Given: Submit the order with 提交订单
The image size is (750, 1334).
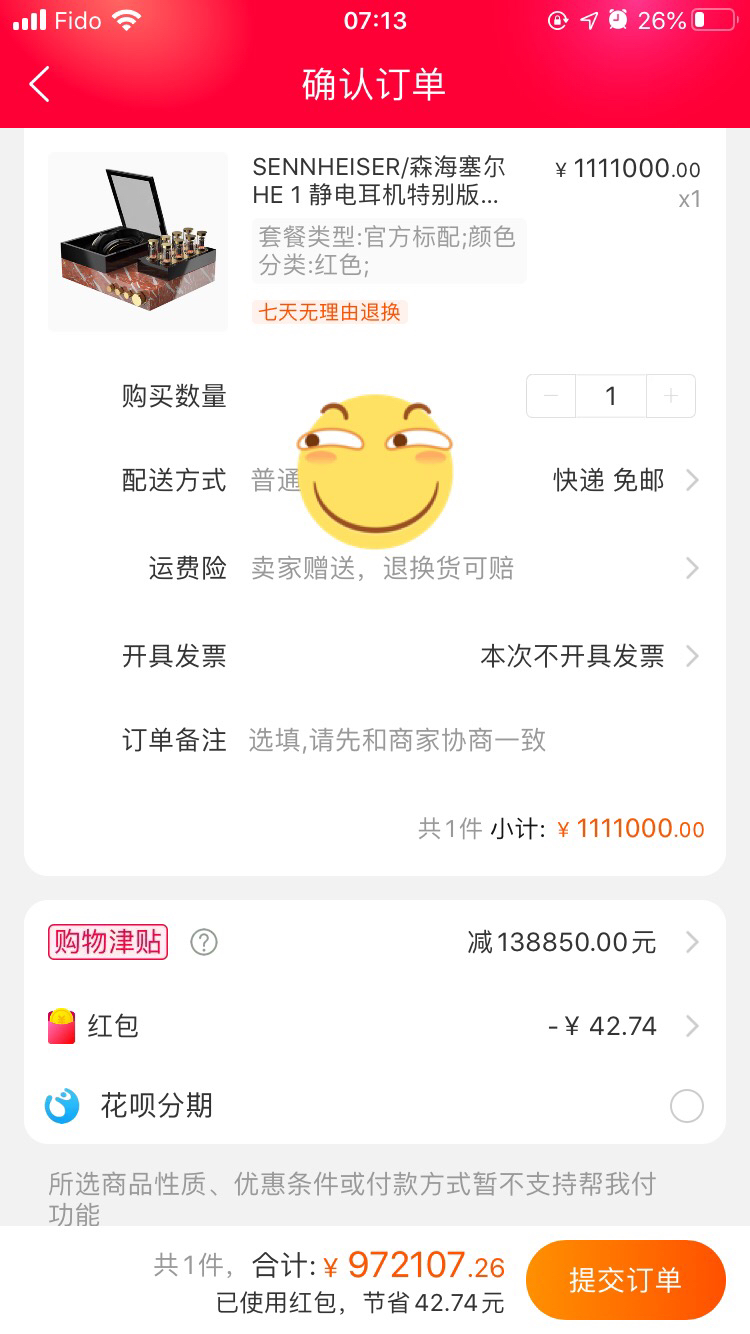Looking at the screenshot, I should tap(625, 1279).
